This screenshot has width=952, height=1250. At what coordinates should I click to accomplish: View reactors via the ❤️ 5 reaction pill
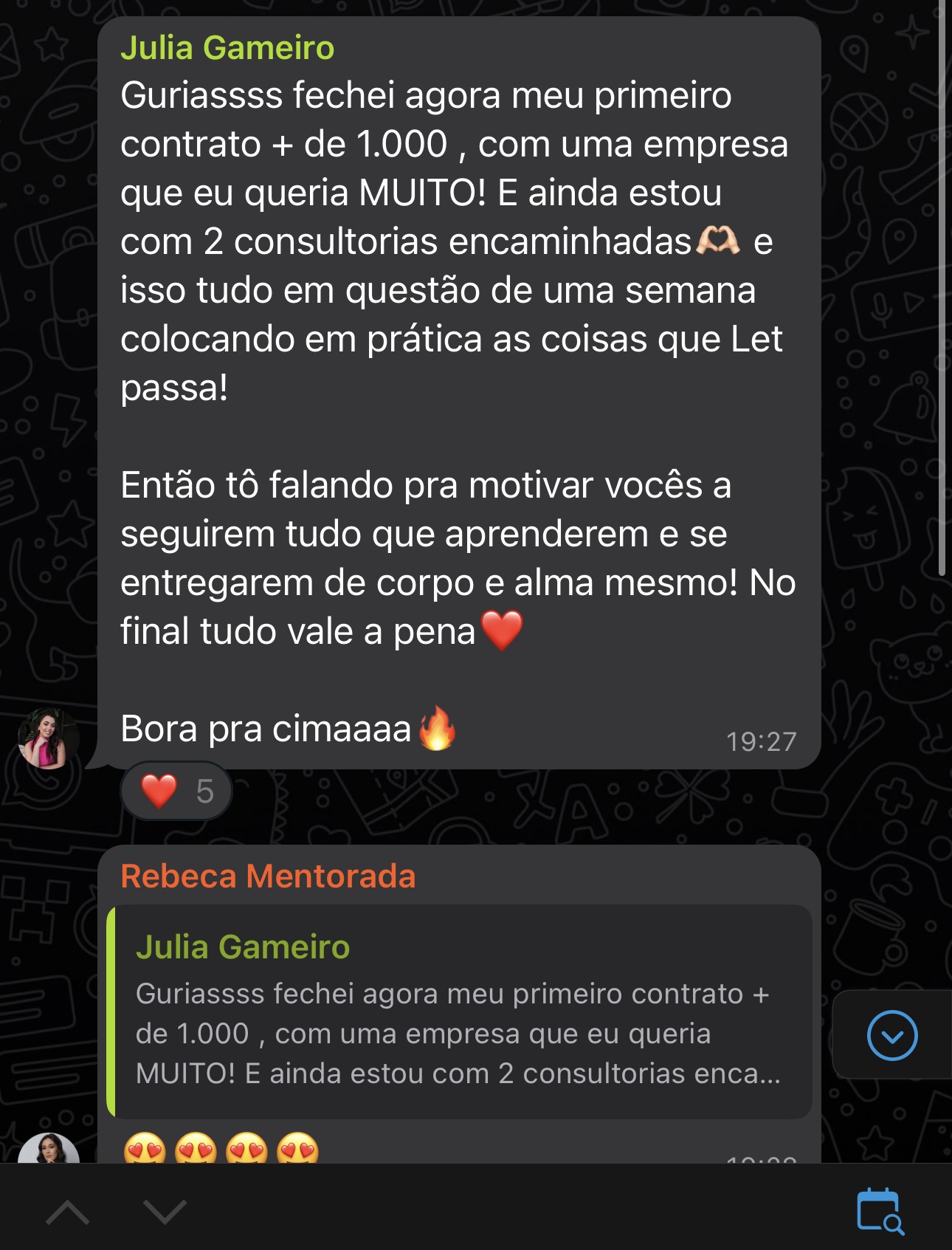click(176, 791)
